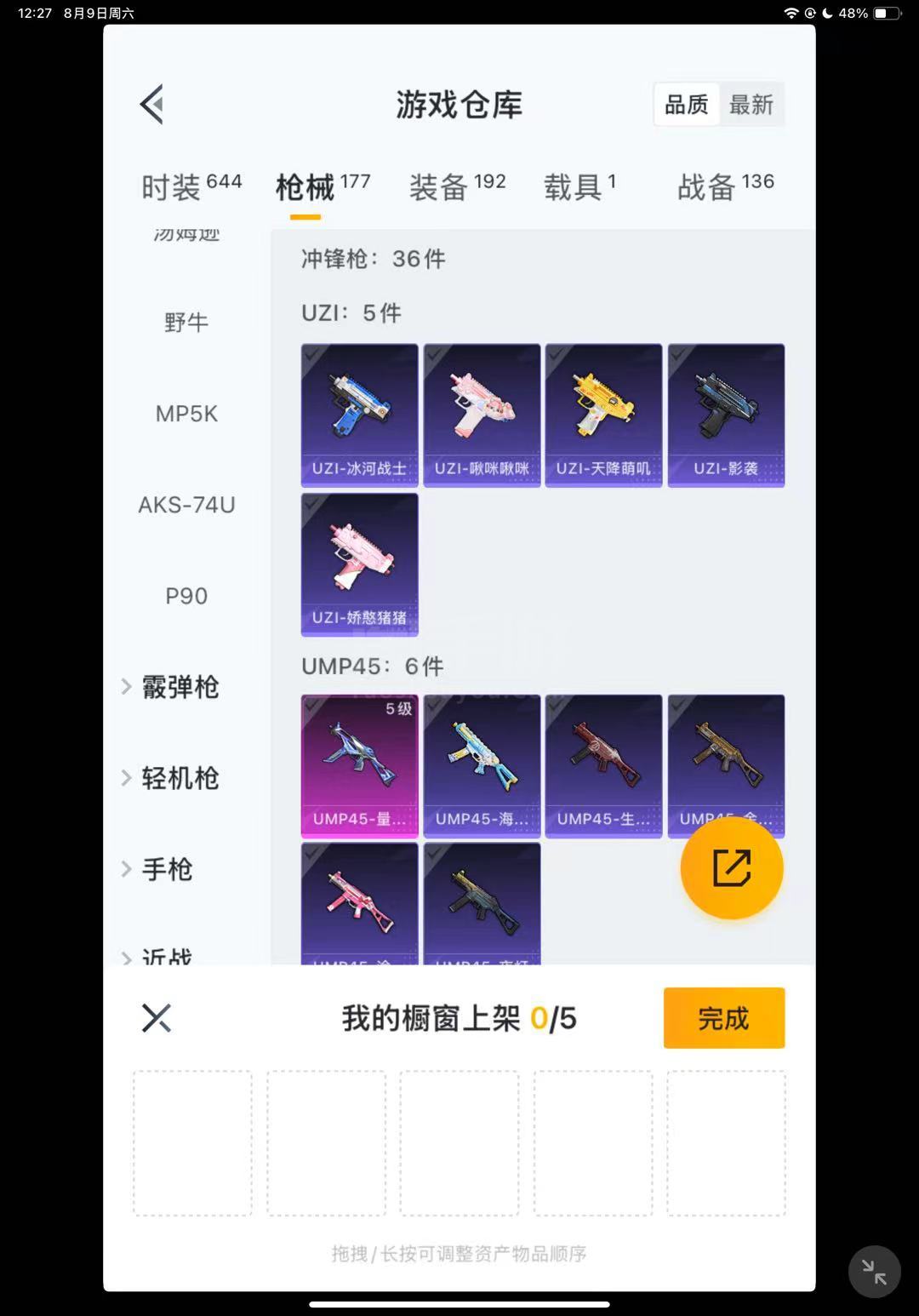Screen dimensions: 919x1316
Task: Select the level 5 UMP45-量 skin
Action: (359, 764)
